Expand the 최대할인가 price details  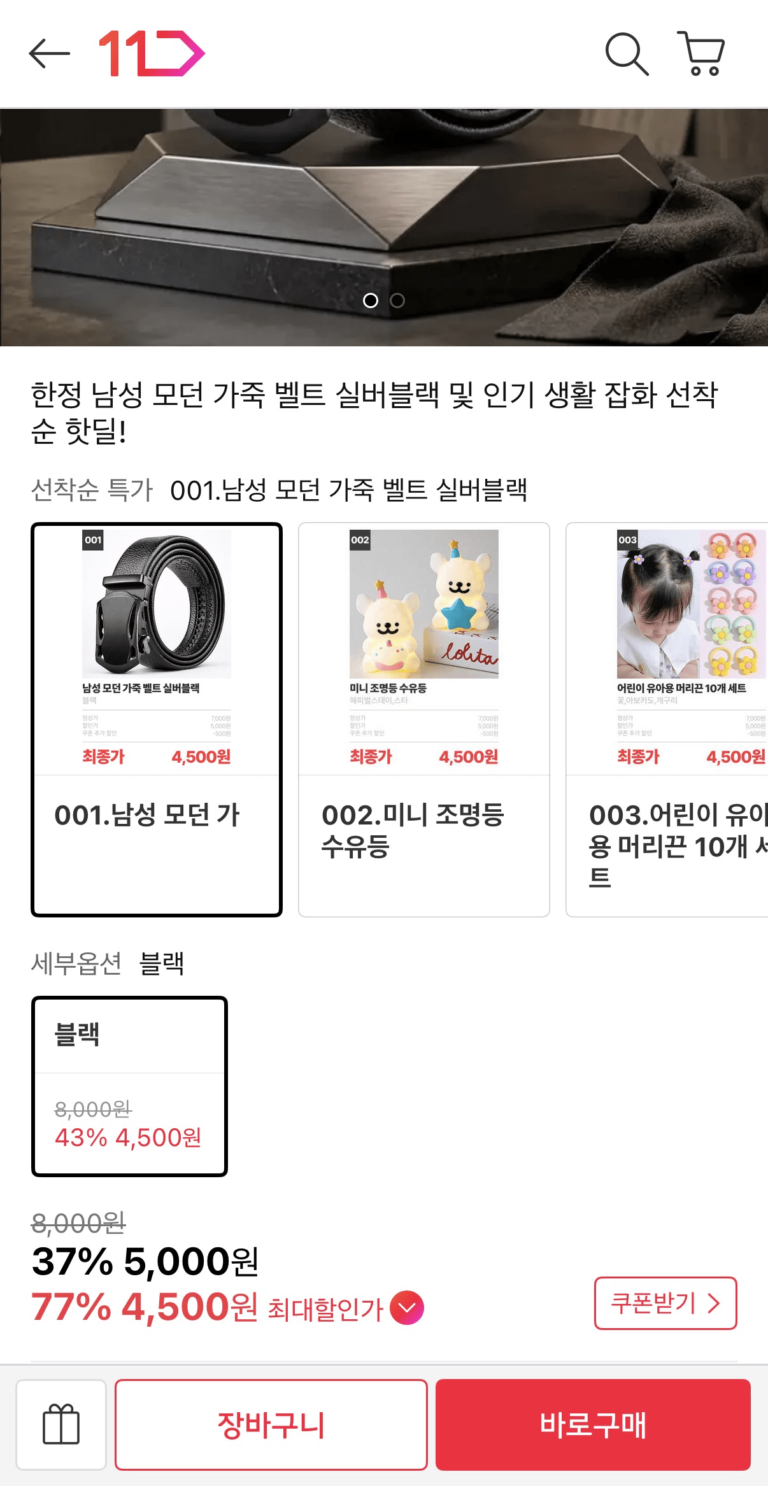[407, 1308]
